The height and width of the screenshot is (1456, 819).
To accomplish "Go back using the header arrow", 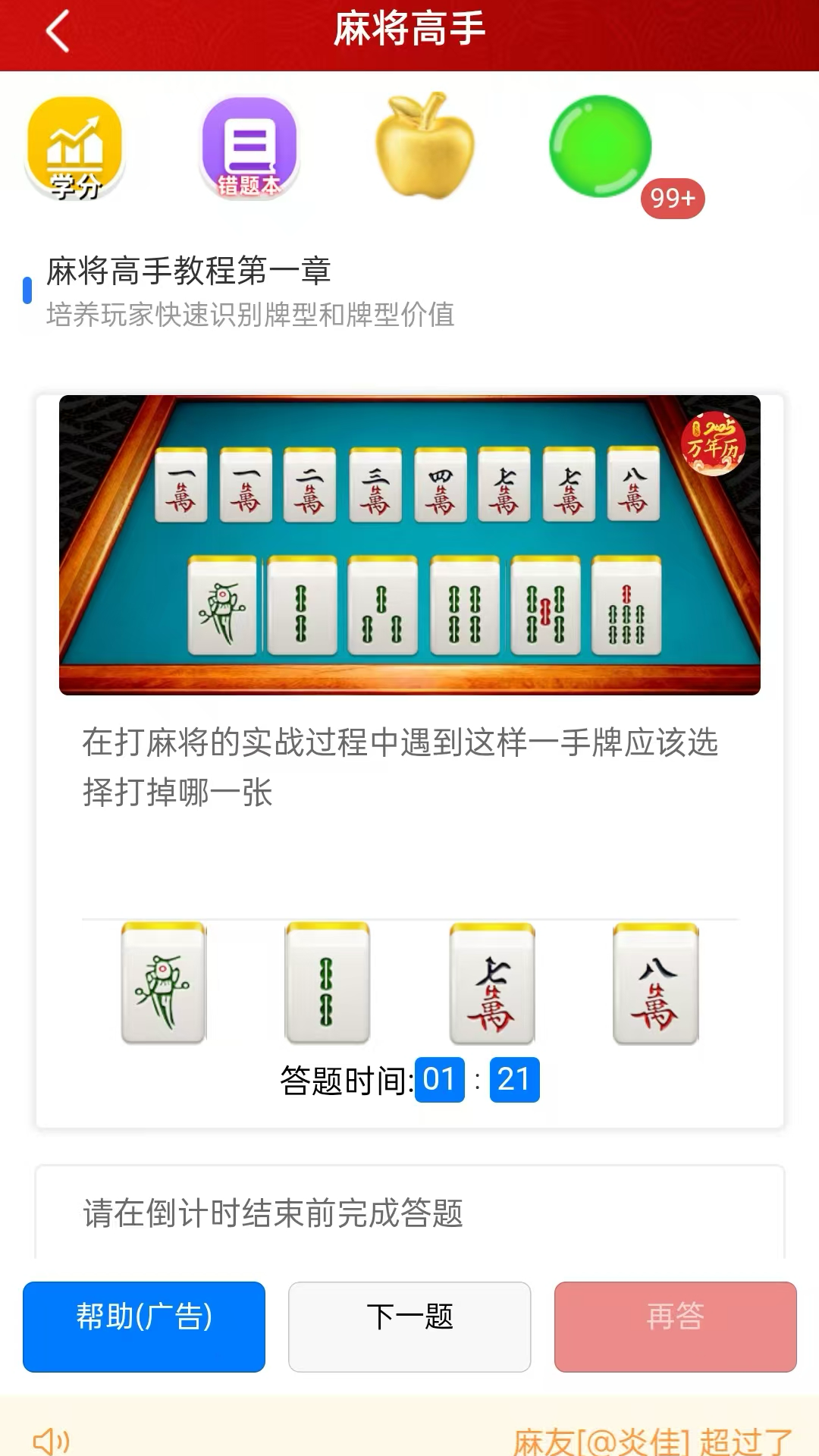I will [58, 32].
